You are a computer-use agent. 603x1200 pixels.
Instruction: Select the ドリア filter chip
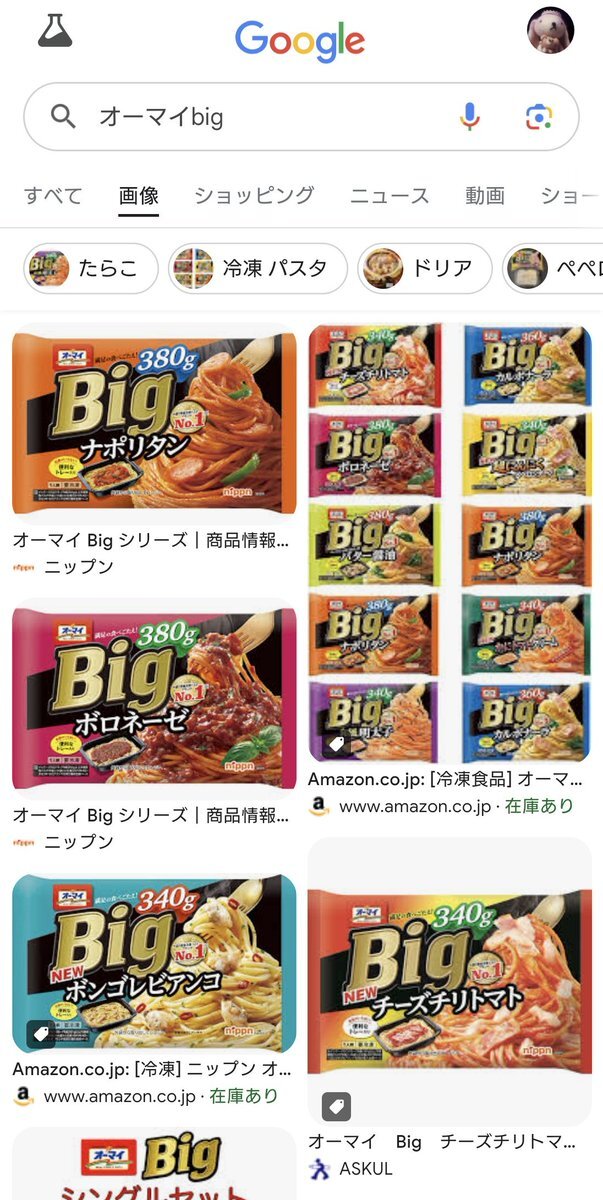pos(424,268)
